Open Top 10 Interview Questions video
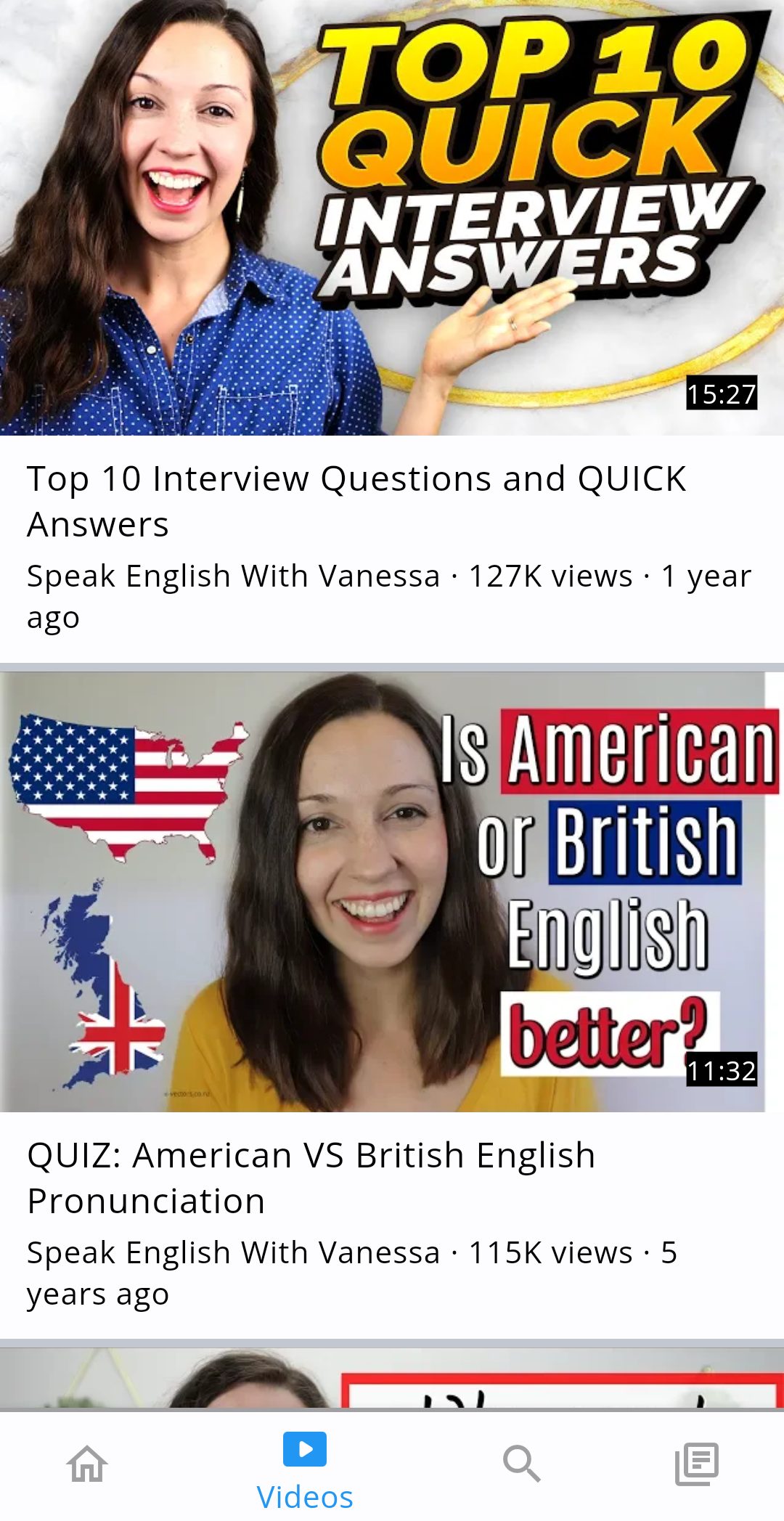The width and height of the screenshot is (784, 1521). pos(392,218)
